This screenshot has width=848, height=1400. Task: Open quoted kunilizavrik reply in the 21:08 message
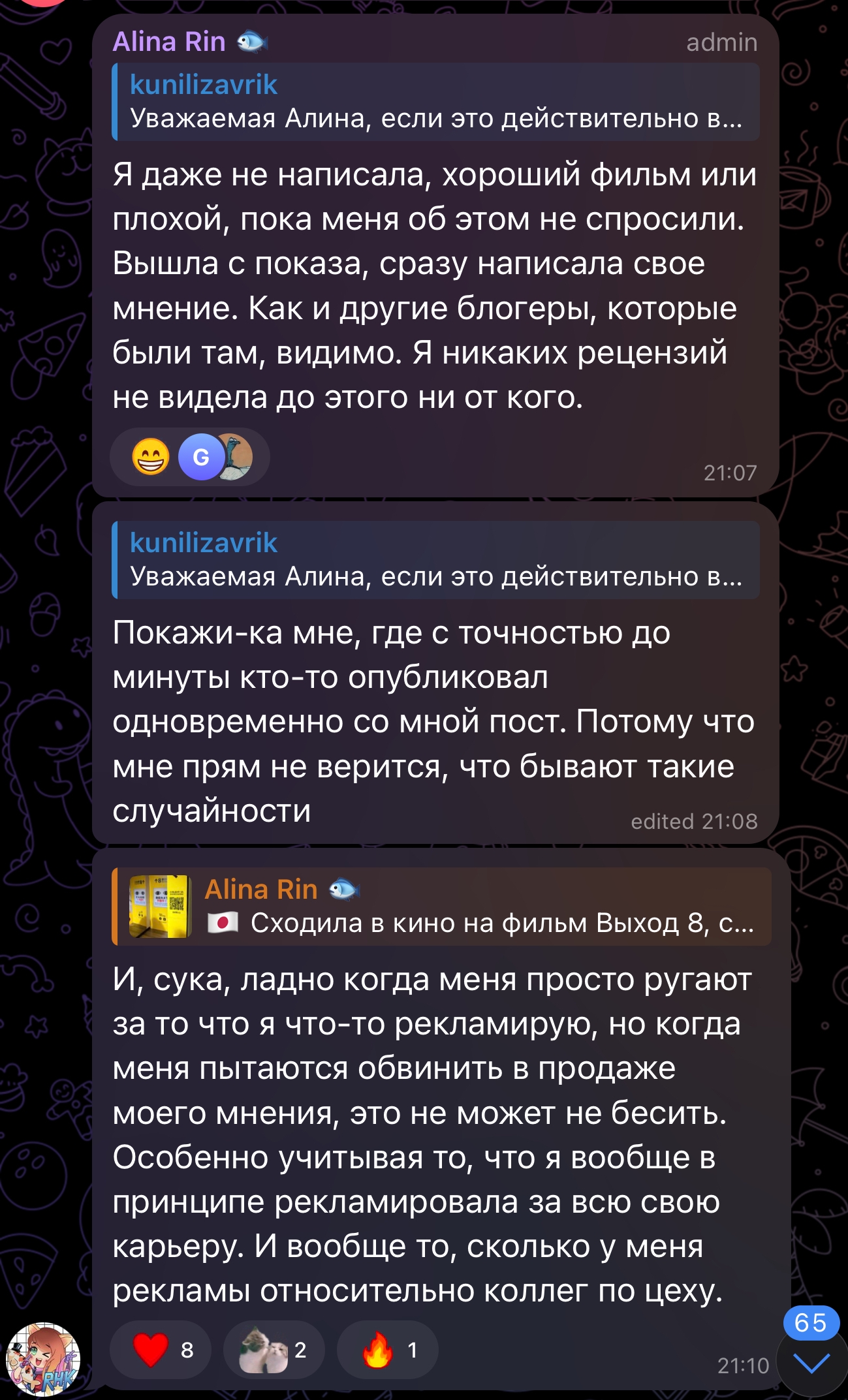[435, 560]
